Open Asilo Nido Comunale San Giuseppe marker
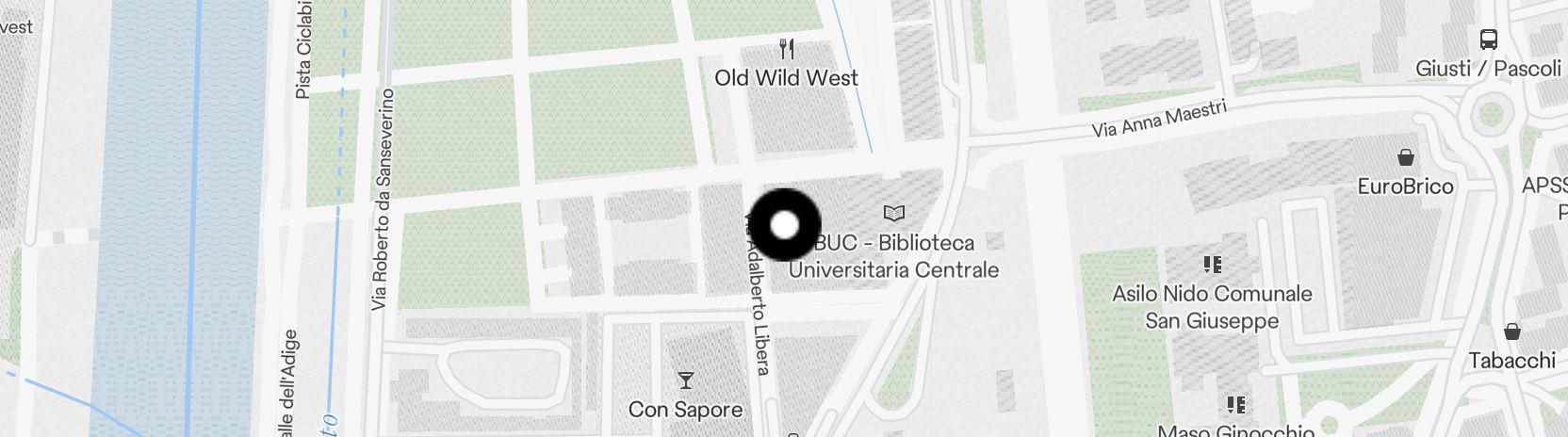Image resolution: width=1568 pixels, height=437 pixels. click(x=1212, y=265)
